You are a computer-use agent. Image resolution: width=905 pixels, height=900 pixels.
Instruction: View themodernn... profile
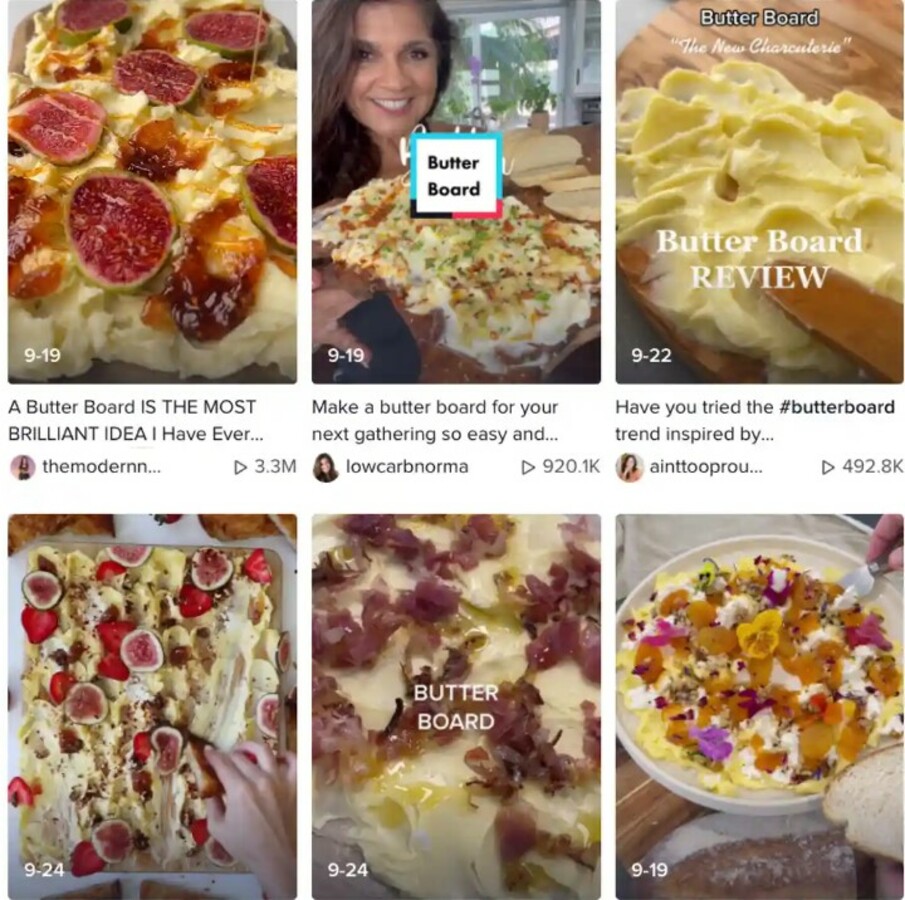tap(100, 467)
